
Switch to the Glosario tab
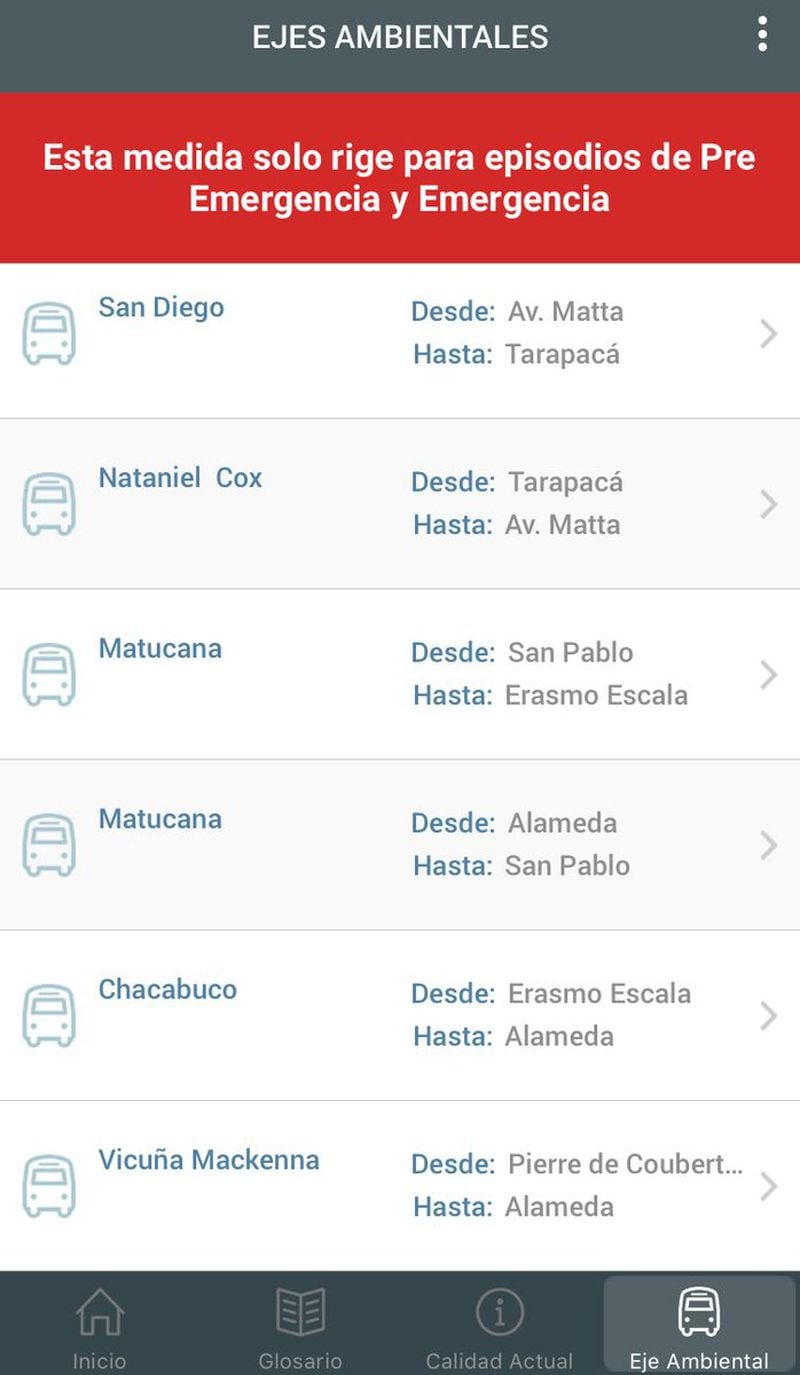tap(300, 1325)
